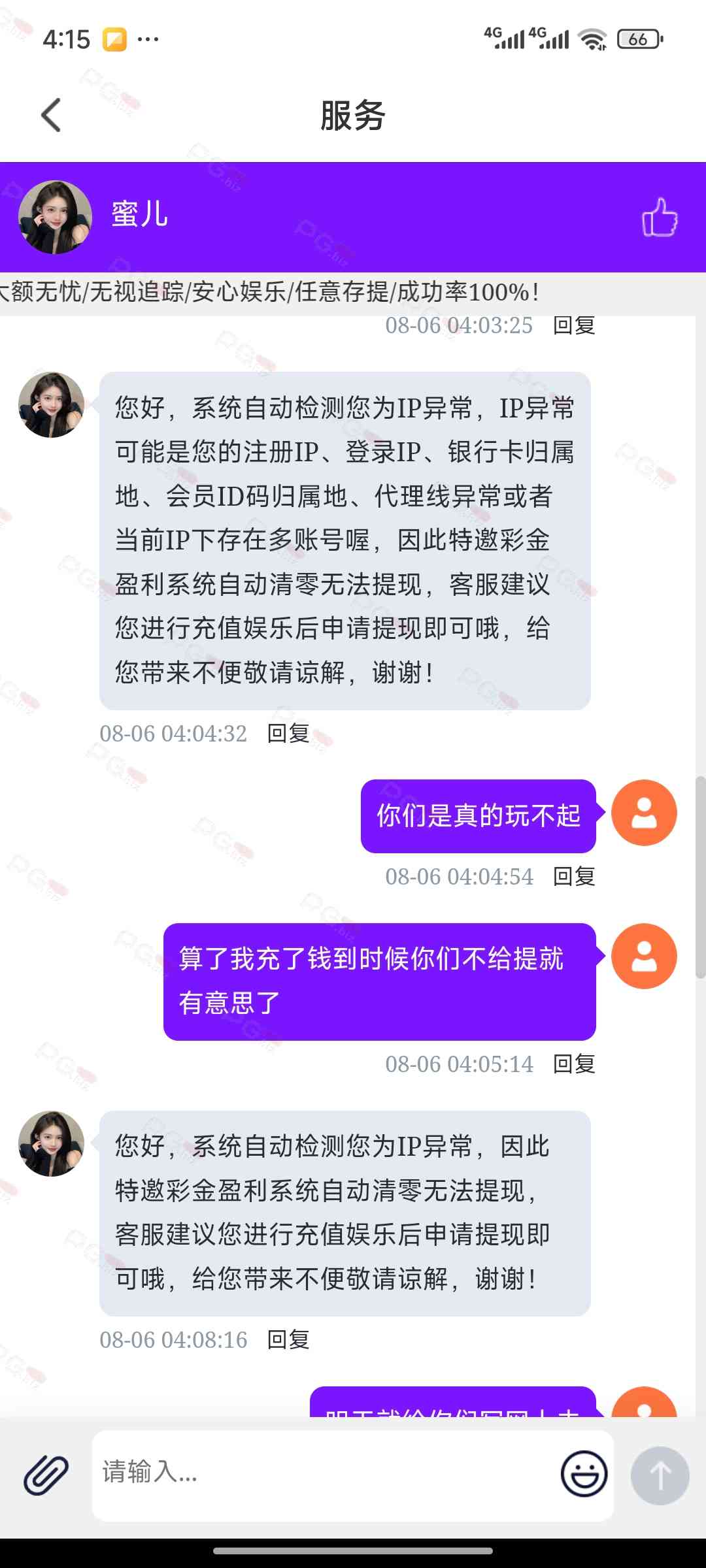Send the message with the arrow button

point(660,1475)
